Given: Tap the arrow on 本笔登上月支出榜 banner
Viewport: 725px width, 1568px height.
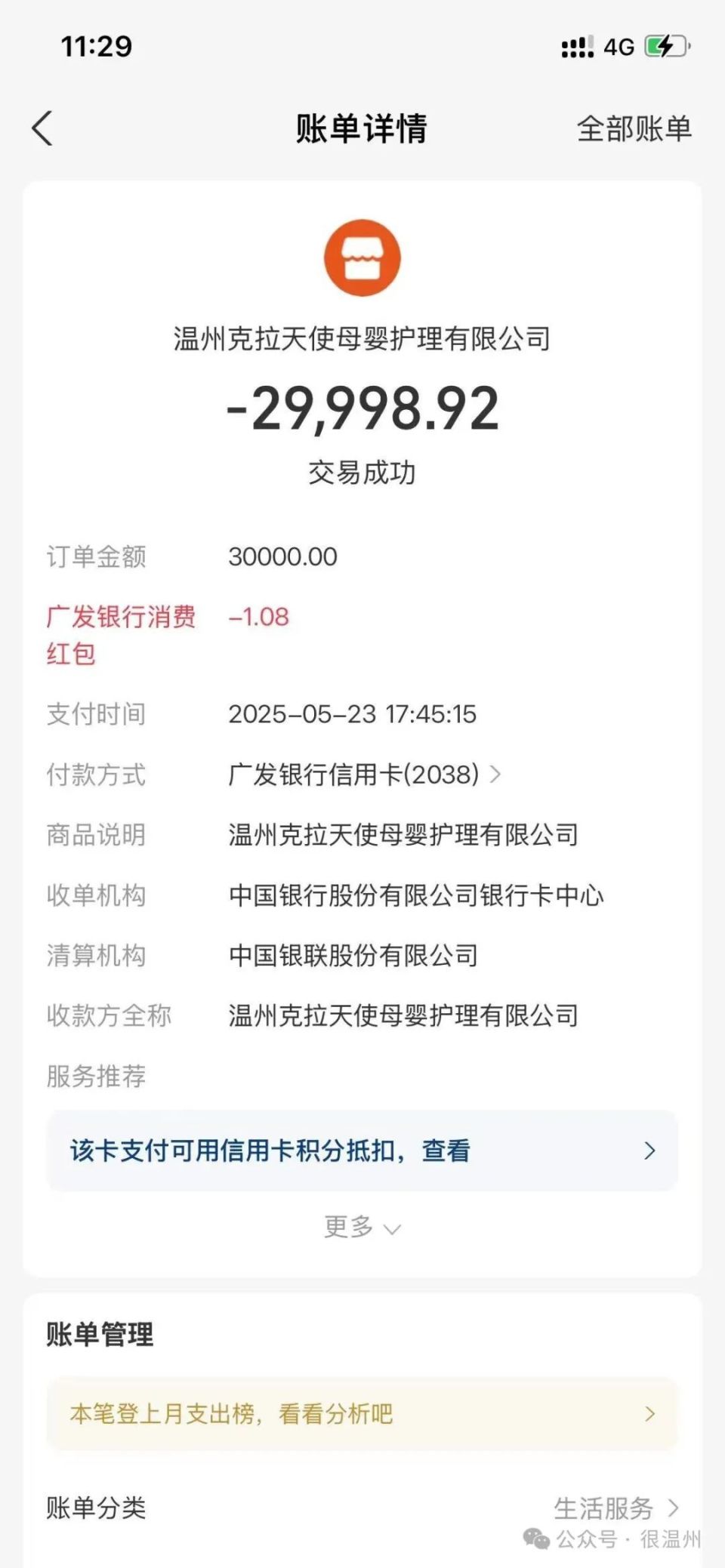Looking at the screenshot, I should click(649, 1413).
